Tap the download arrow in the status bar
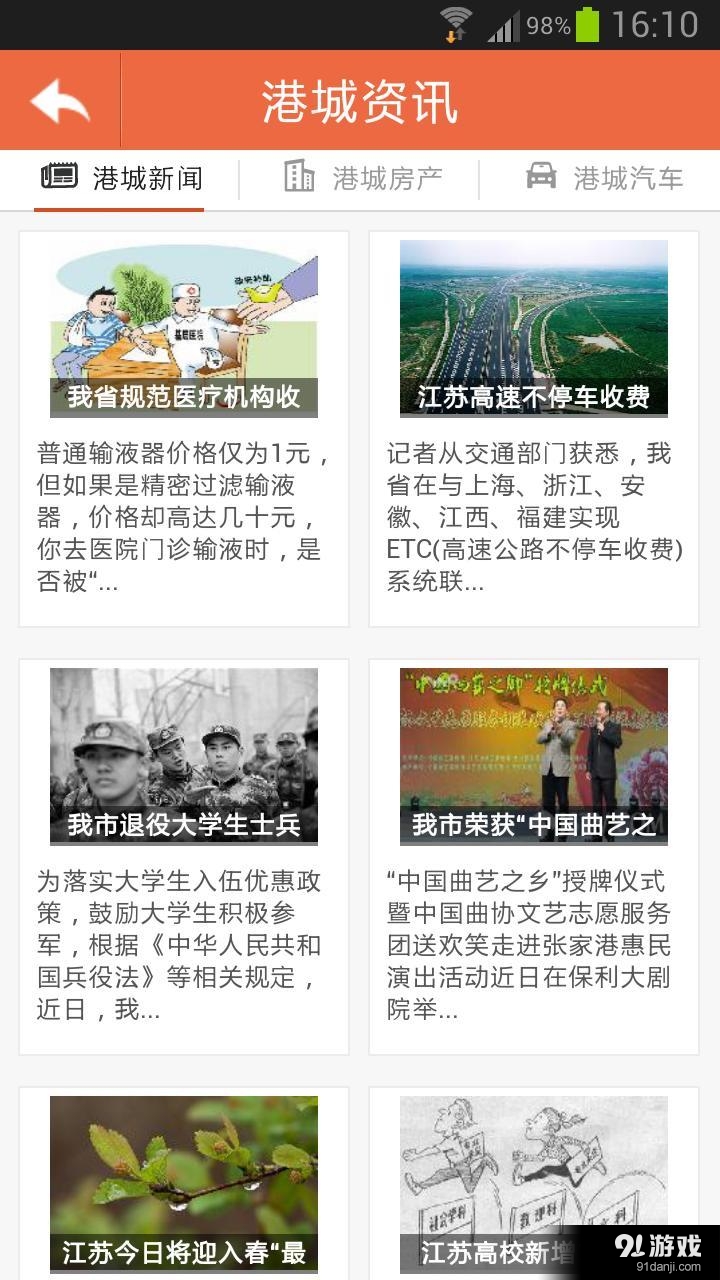Screen dimensions: 720x1280 (x=452, y=33)
